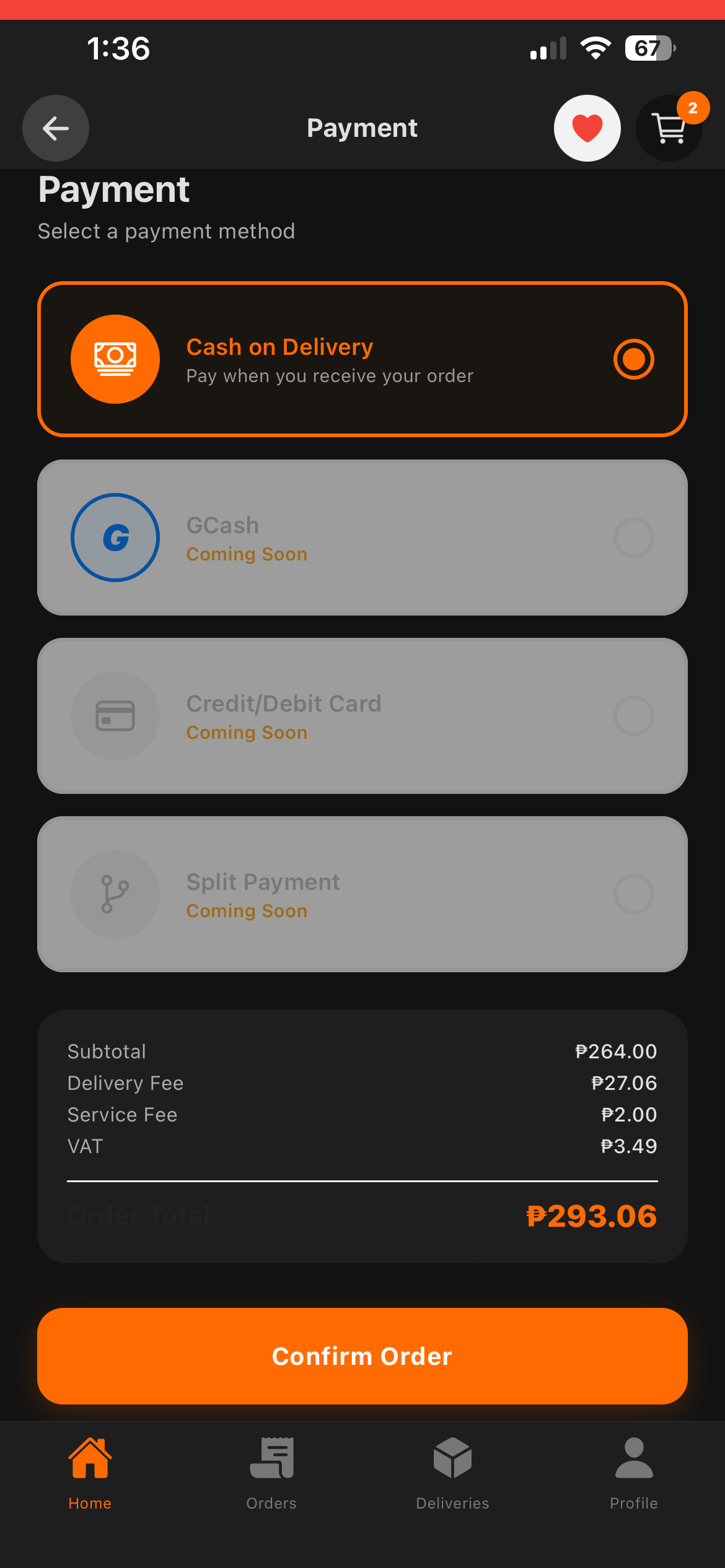The height and width of the screenshot is (1568, 725).
Task: Select the Cash on Delivery radio button
Action: [x=633, y=358]
